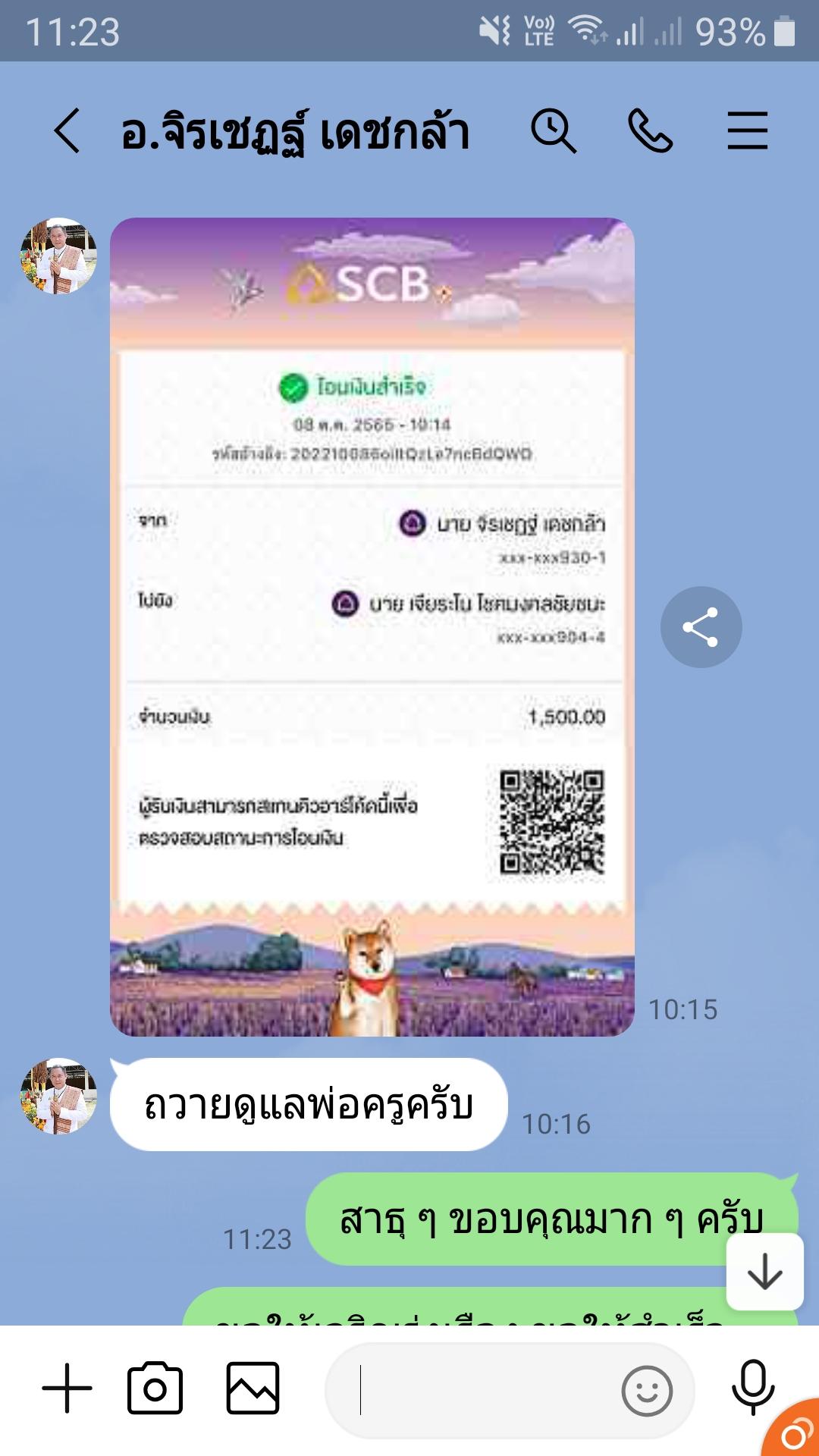View sender's profile picture beside the slip
This screenshot has height=1456, width=819.
[x=58, y=256]
